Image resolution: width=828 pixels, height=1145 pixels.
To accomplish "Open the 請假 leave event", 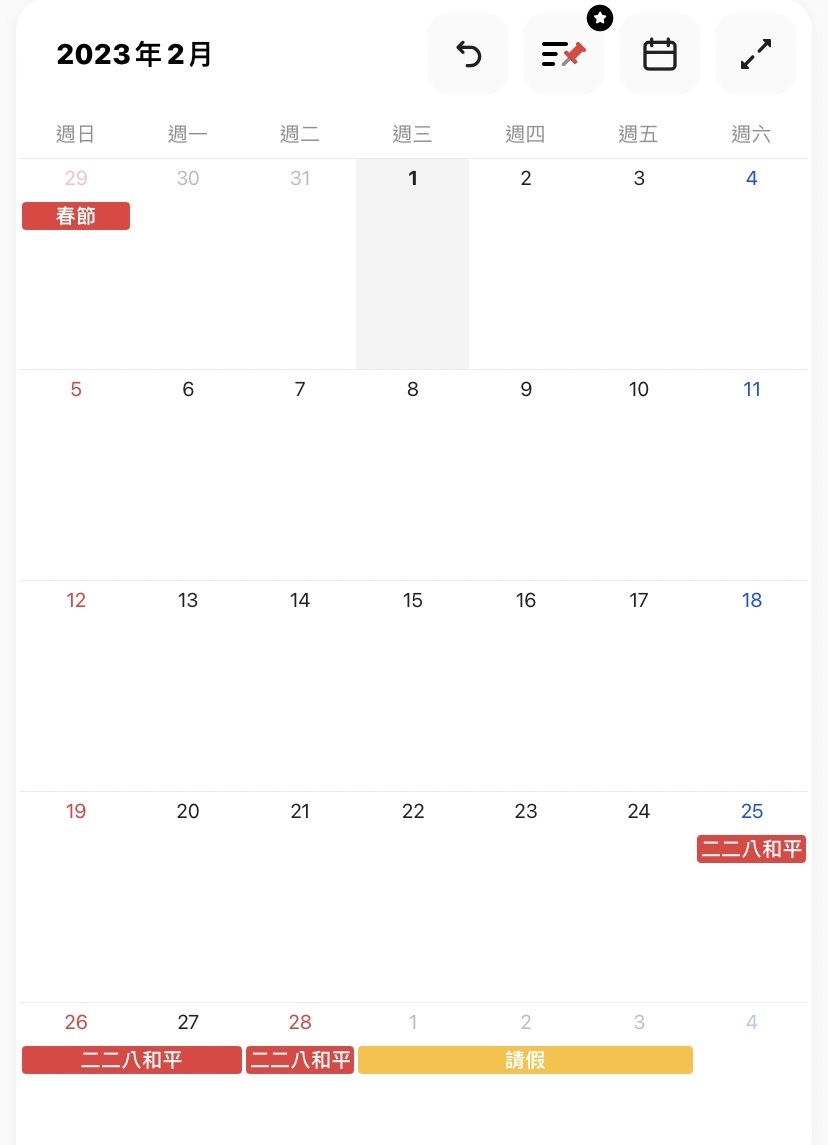I will click(525, 1060).
